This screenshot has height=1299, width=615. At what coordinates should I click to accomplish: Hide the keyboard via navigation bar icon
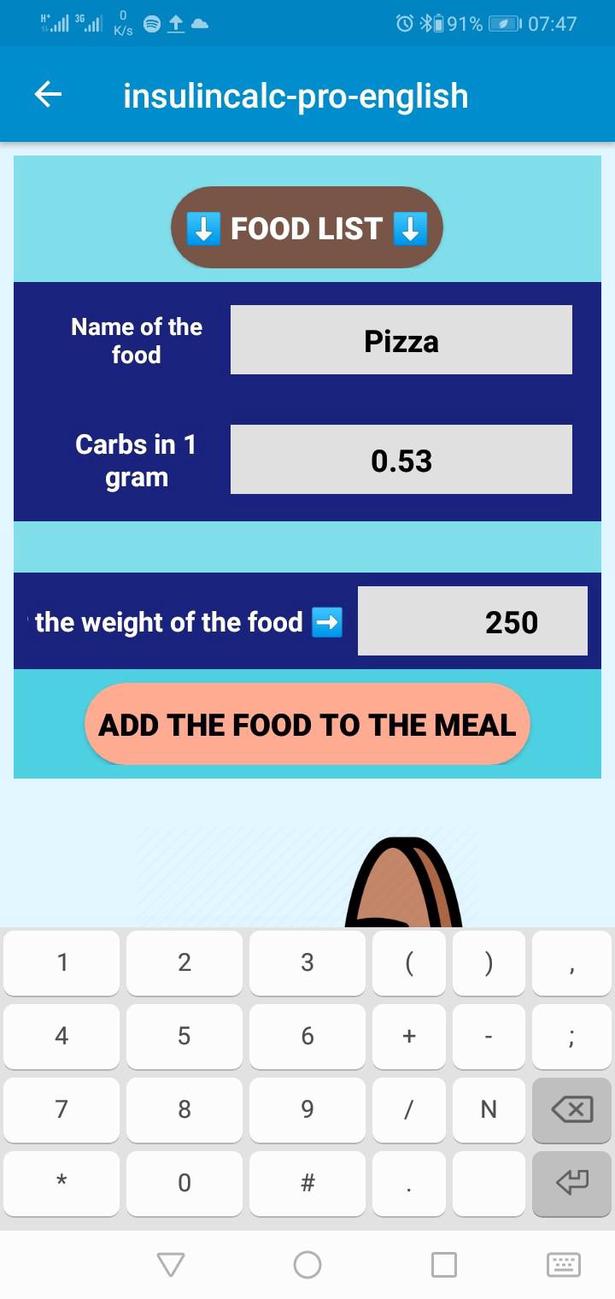click(563, 1264)
